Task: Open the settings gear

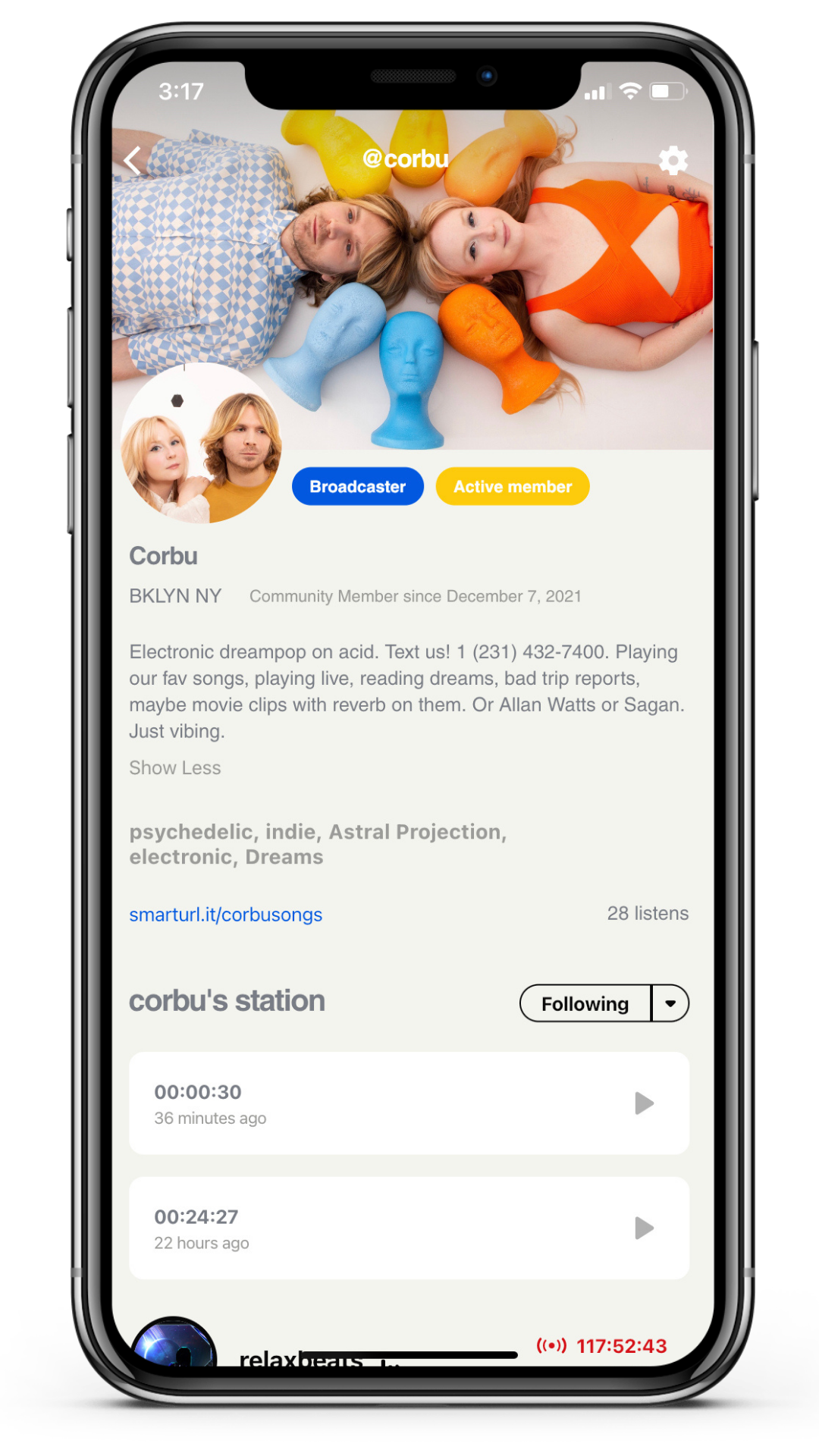Action: [673, 161]
